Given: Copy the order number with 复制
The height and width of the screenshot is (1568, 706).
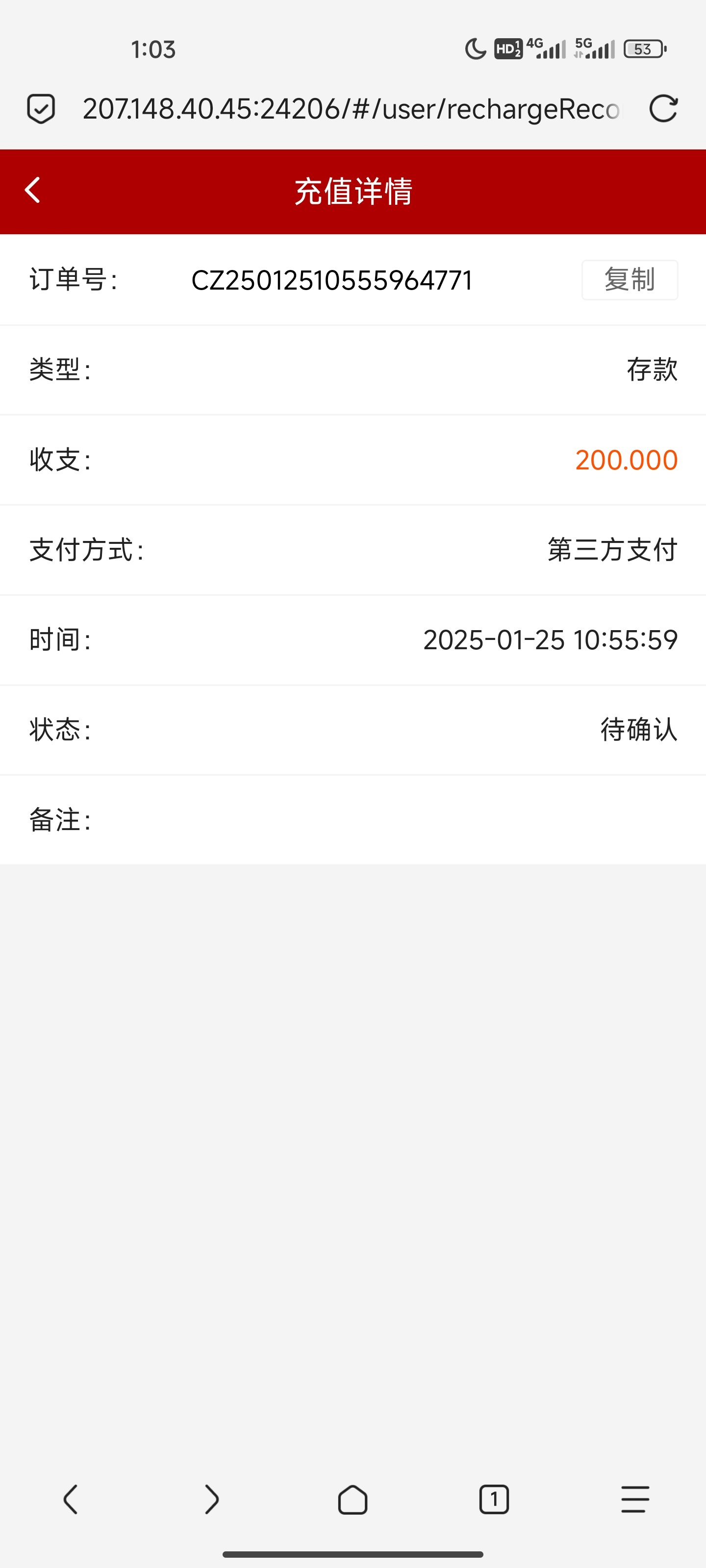Looking at the screenshot, I should tap(629, 280).
